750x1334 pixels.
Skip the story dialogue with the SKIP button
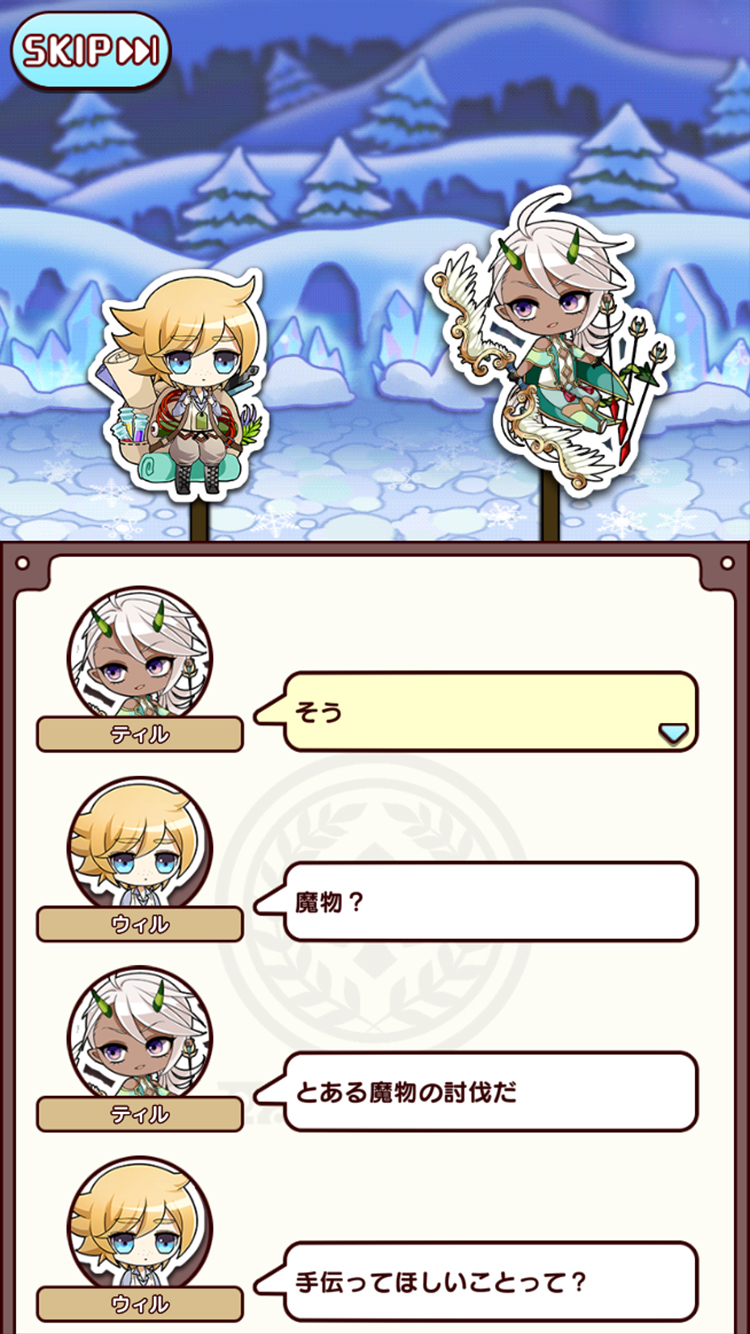pyautogui.click(x=91, y=50)
